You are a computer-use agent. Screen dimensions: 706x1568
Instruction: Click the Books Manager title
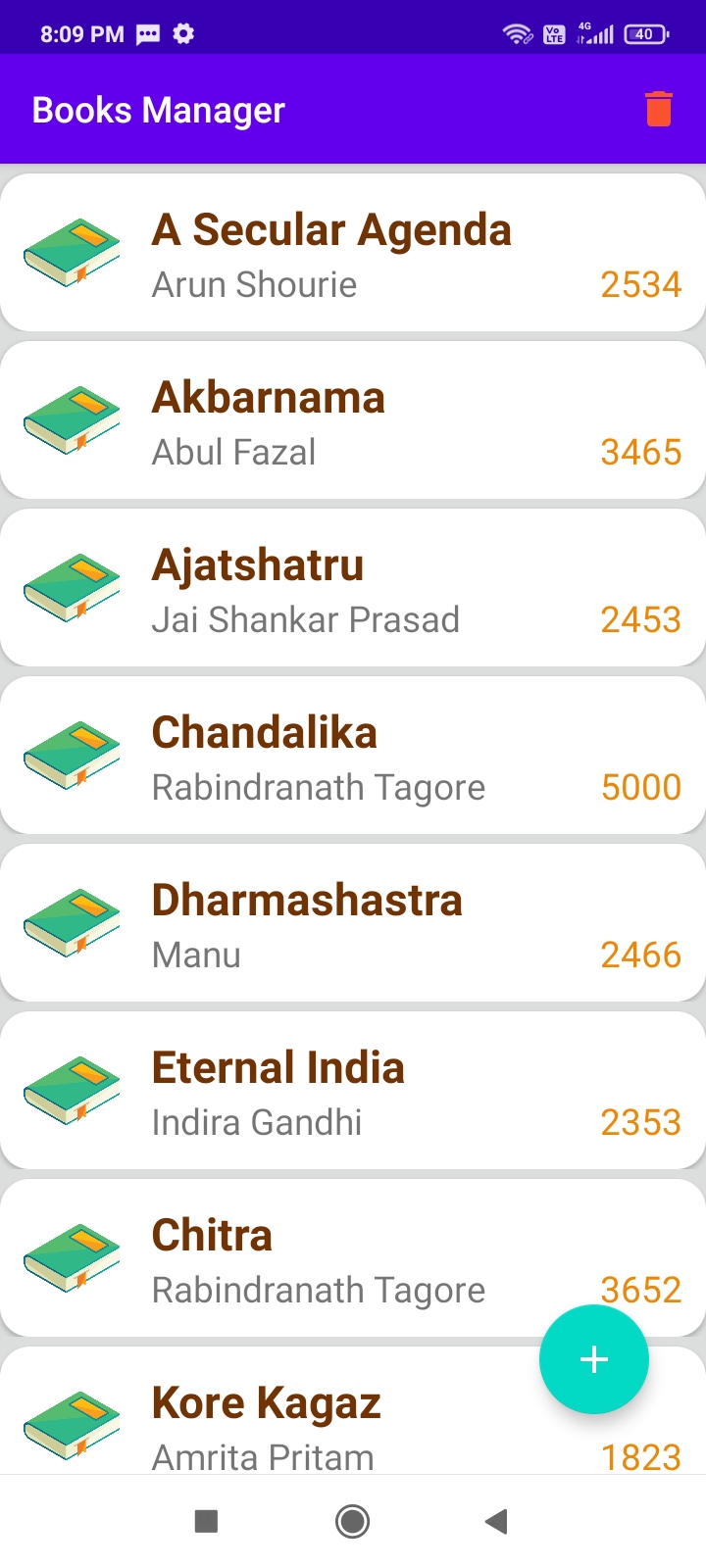point(158,109)
